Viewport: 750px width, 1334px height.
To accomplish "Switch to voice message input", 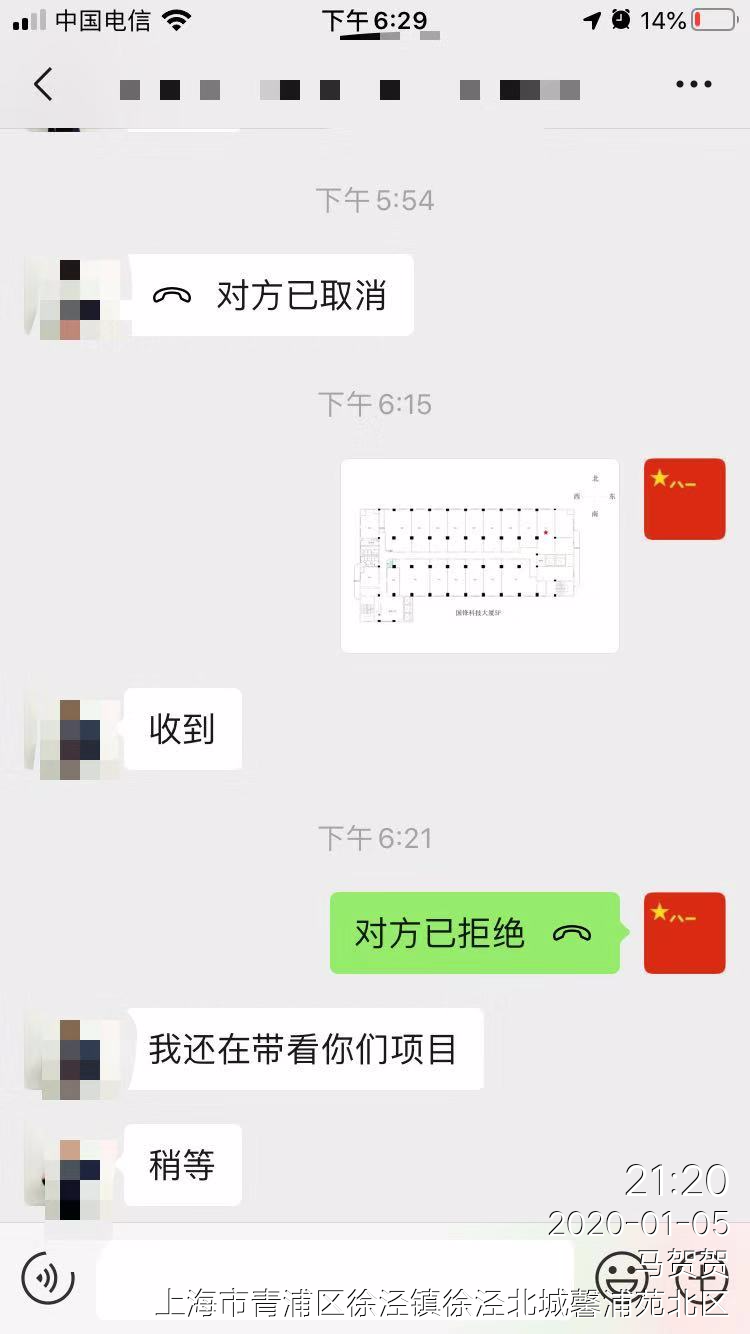I will pos(49,1277).
